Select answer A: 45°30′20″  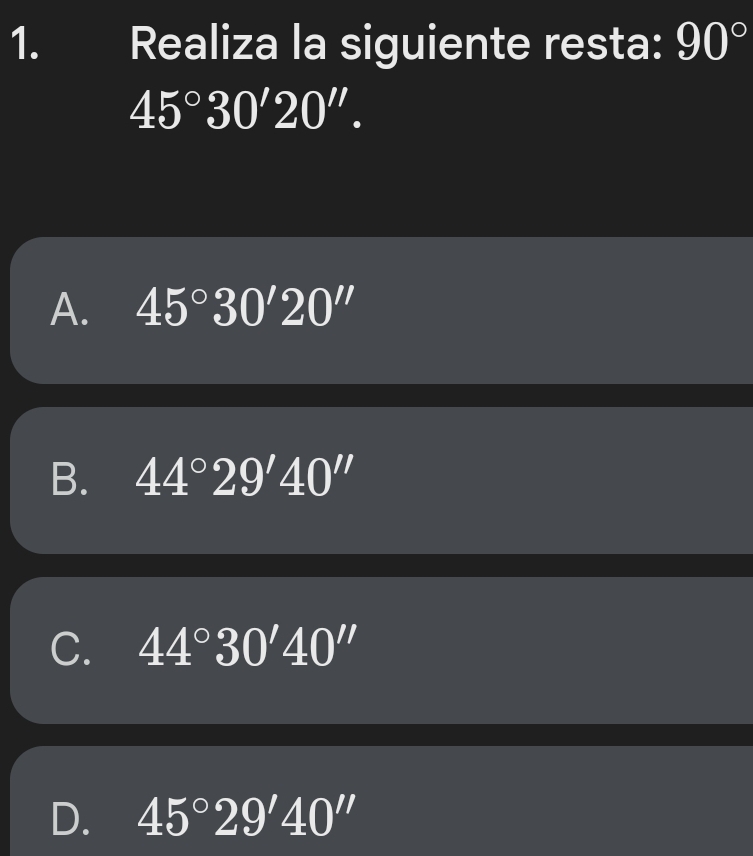380,310
